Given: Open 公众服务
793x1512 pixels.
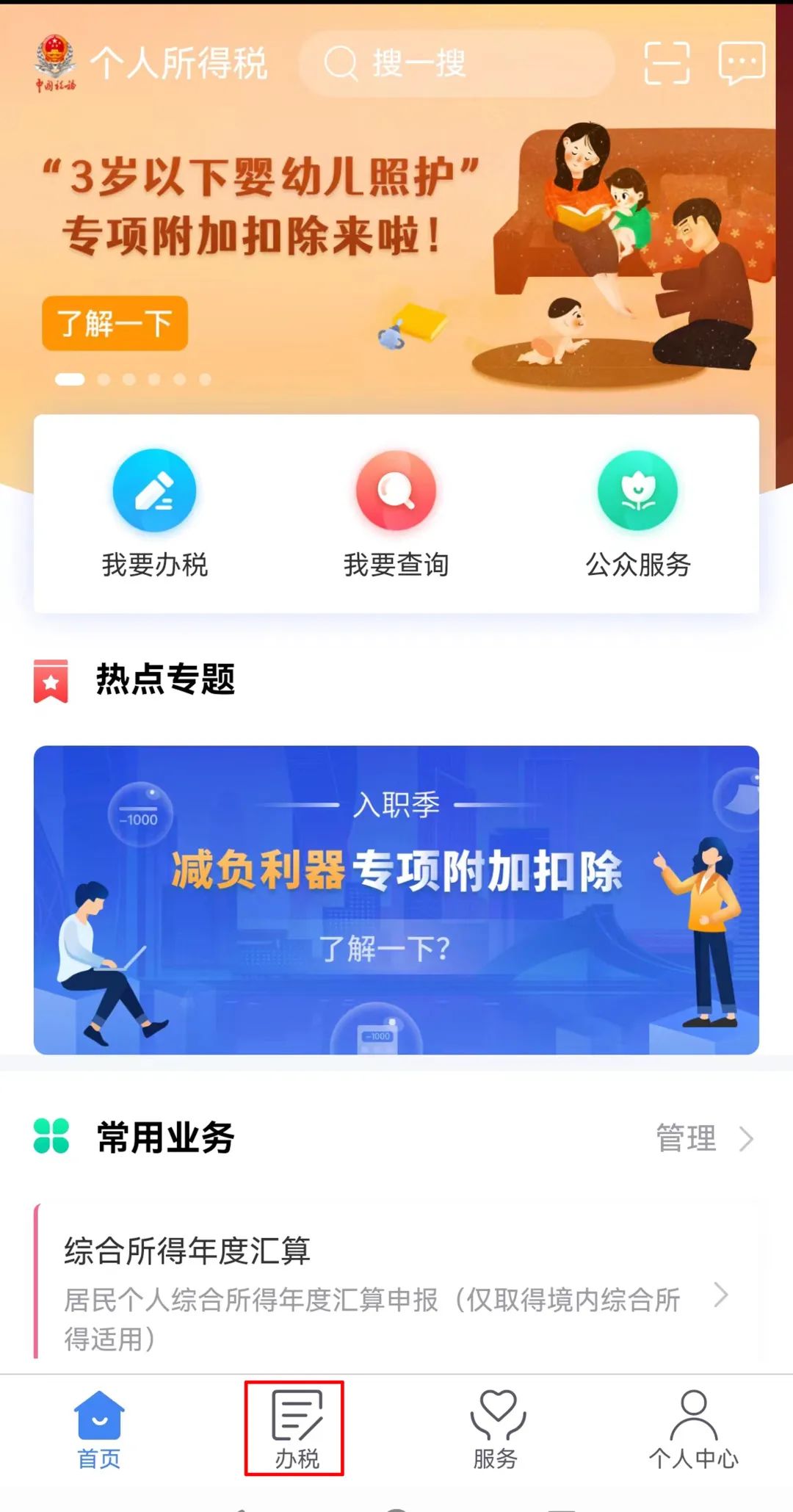Looking at the screenshot, I should 638,514.
